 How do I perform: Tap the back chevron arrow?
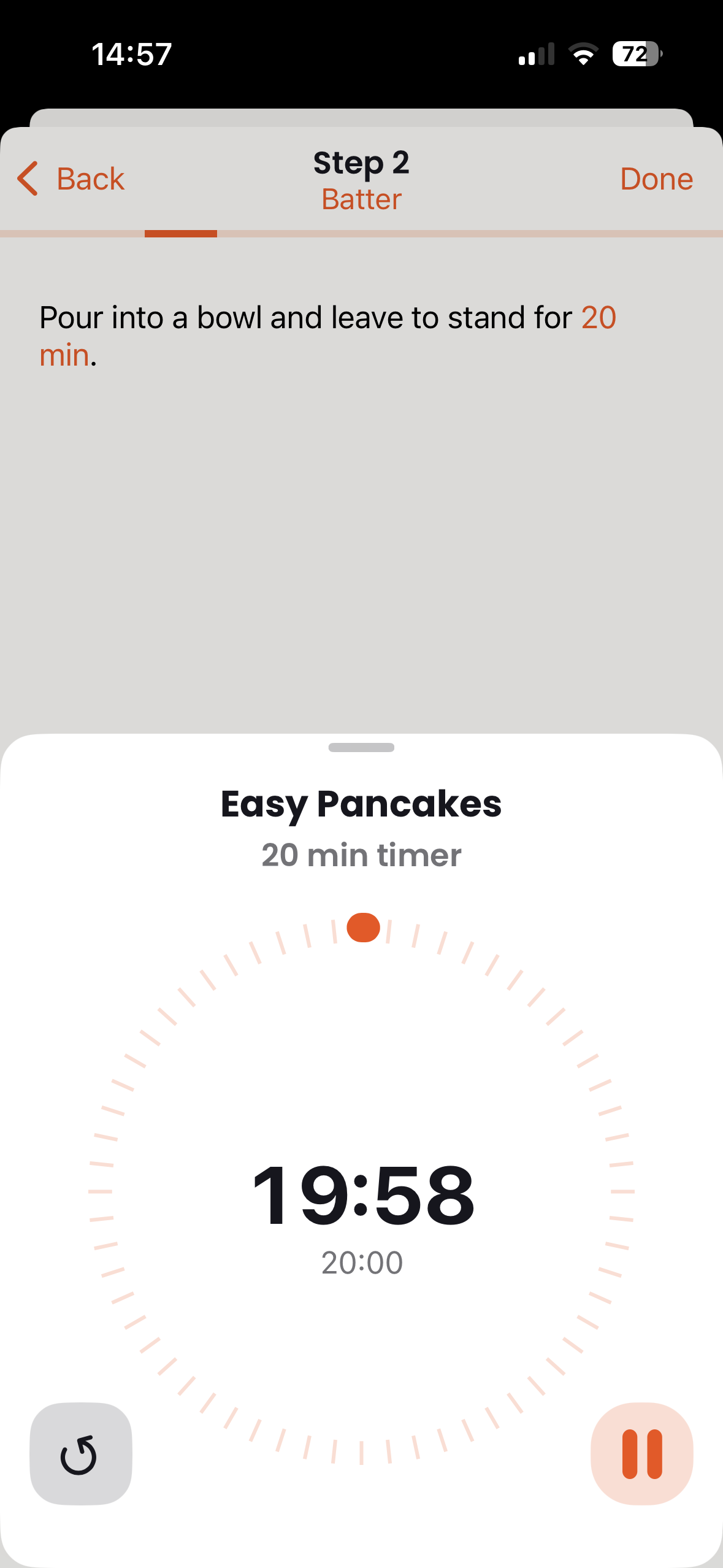(x=26, y=179)
